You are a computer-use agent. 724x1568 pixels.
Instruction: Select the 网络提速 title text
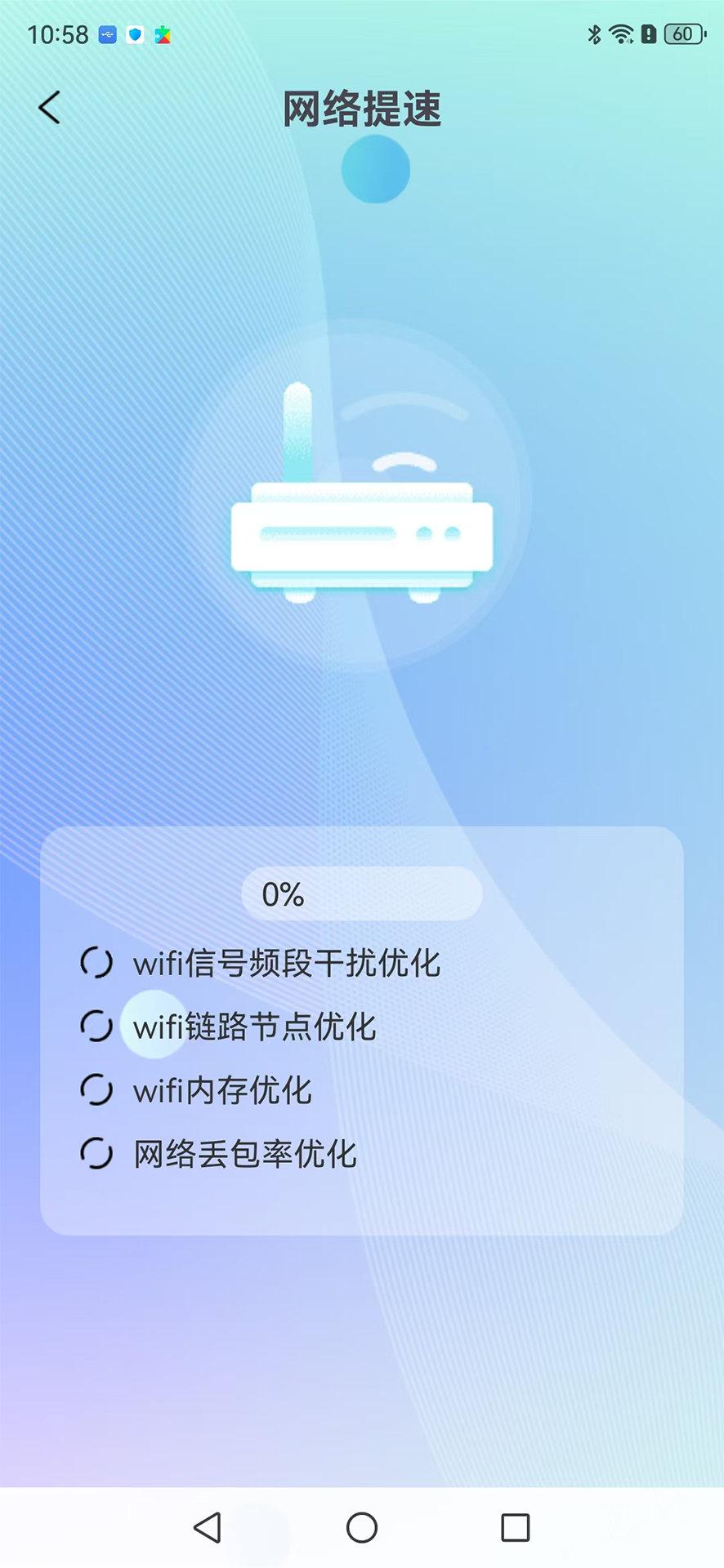[x=362, y=110]
